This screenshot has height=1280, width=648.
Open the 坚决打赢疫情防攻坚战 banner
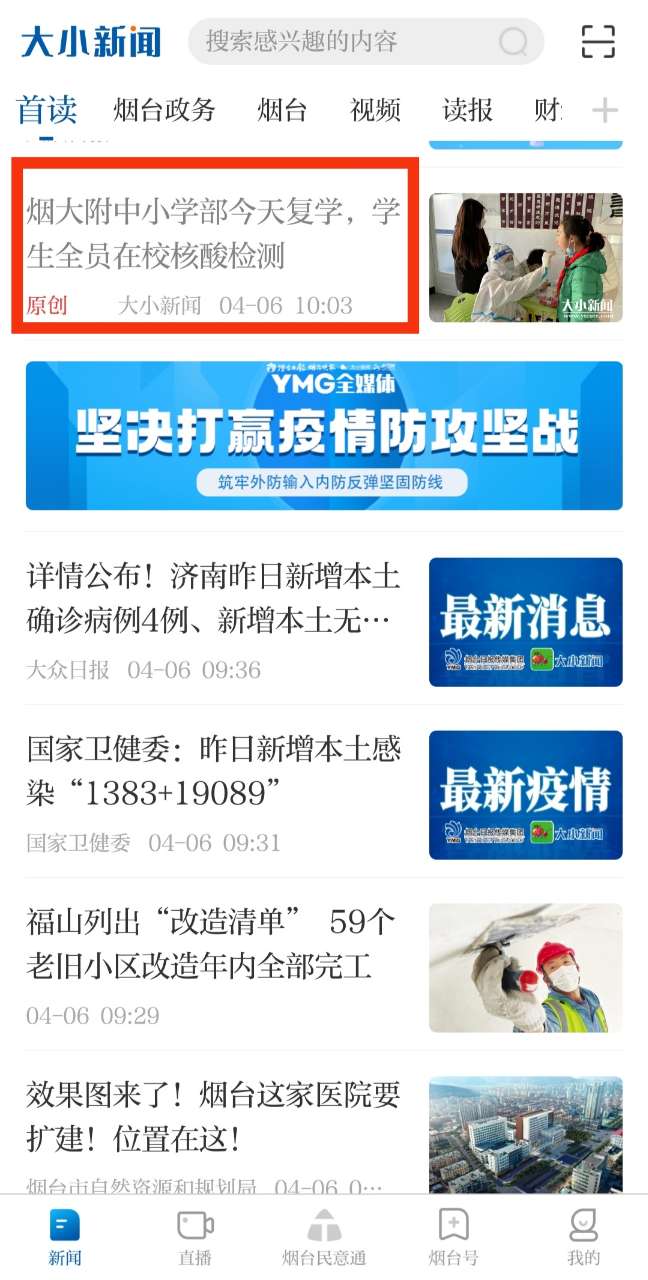324,436
